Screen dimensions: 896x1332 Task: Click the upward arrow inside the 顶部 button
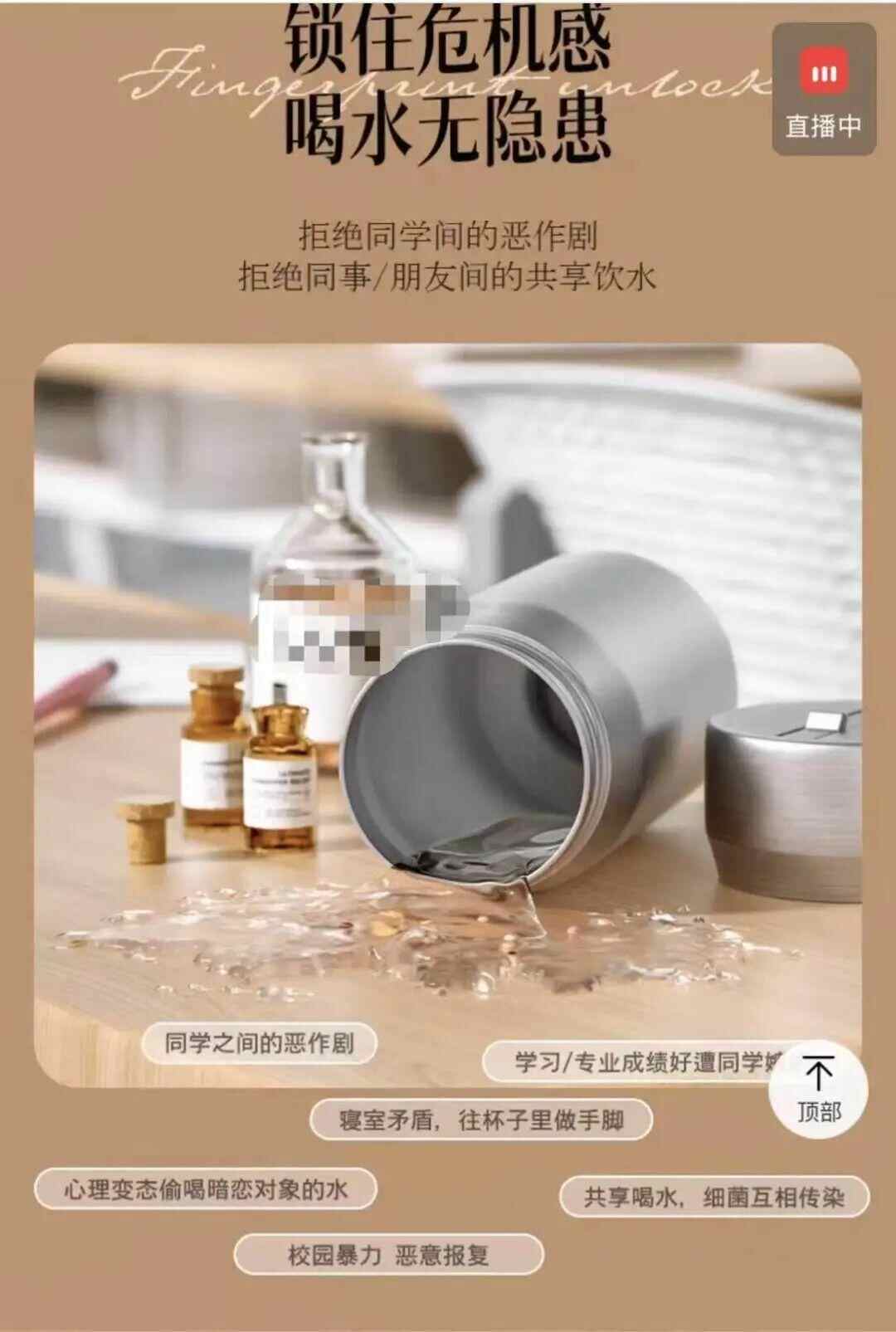[816, 1071]
